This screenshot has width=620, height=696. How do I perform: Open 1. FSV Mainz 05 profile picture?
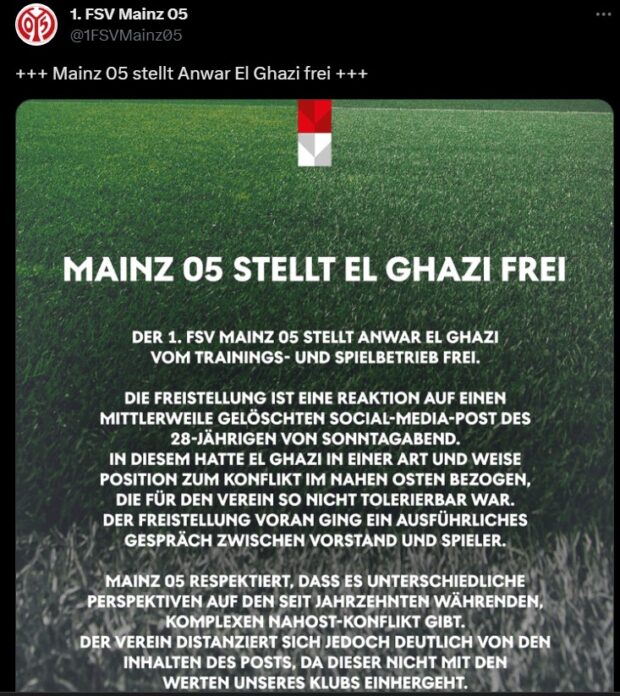pos(37,25)
